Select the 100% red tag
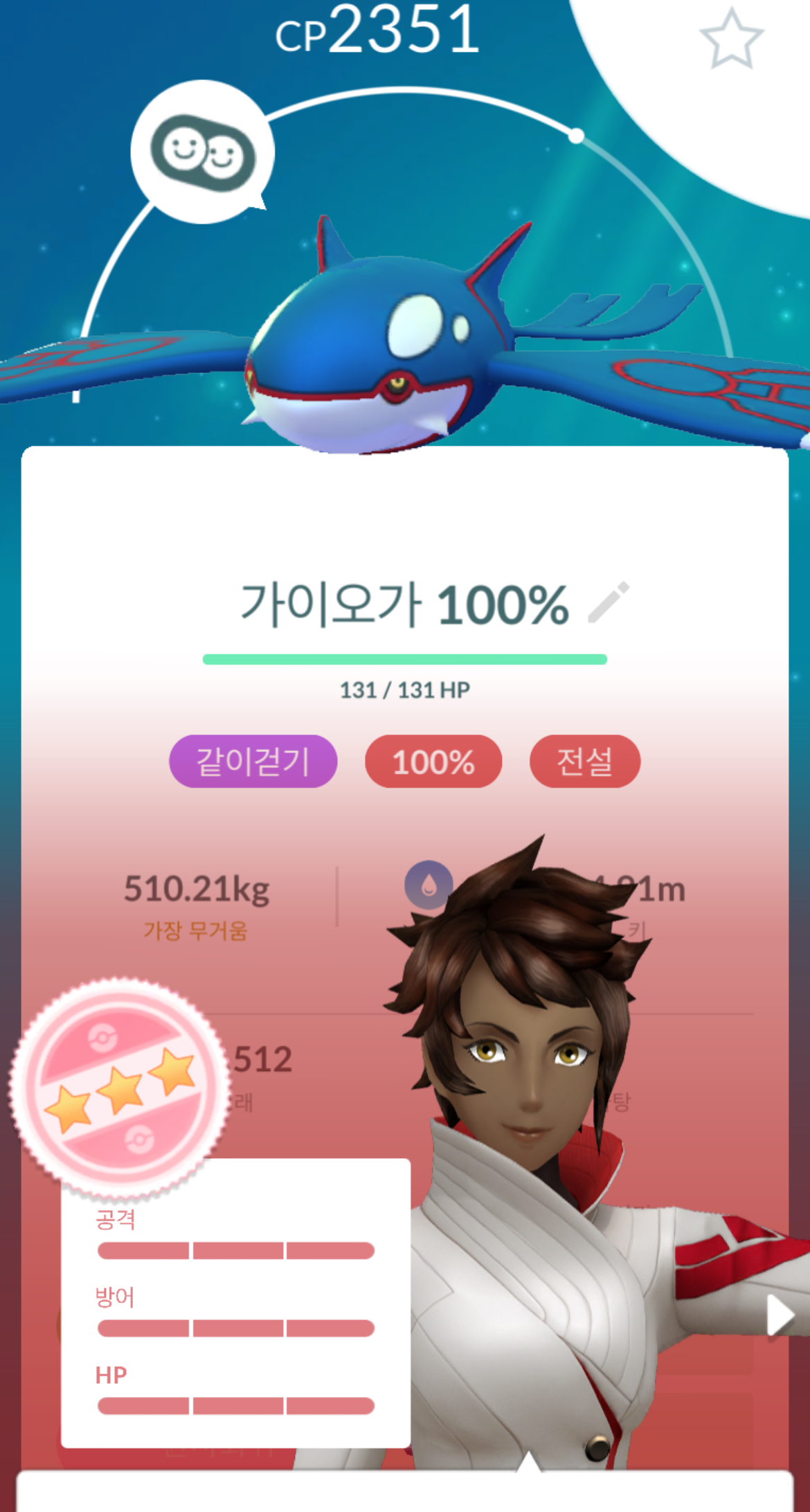Image resolution: width=810 pixels, height=1512 pixels. 433,762
